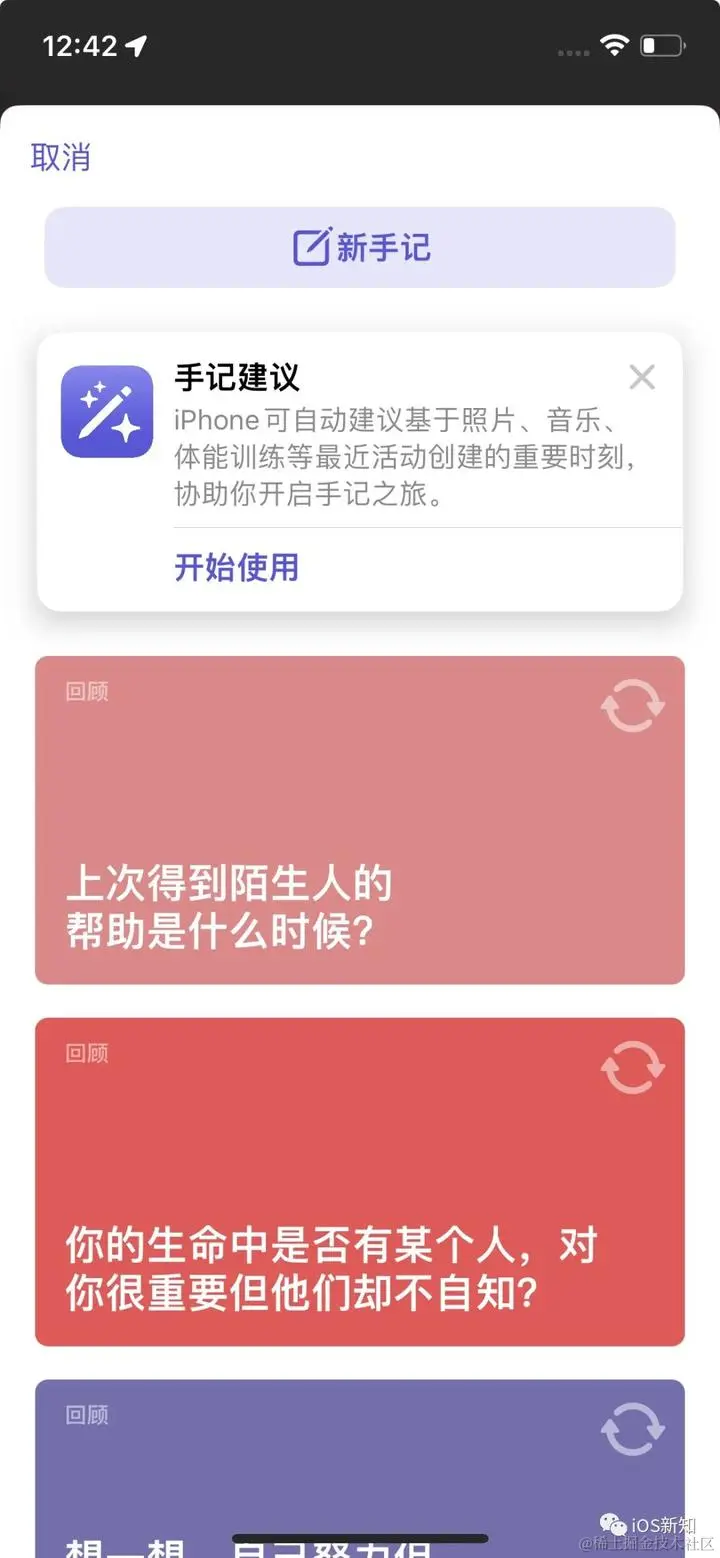Refresh the 上次得到陌生人的帮助 prompt
720x1558 pixels.
(632, 705)
